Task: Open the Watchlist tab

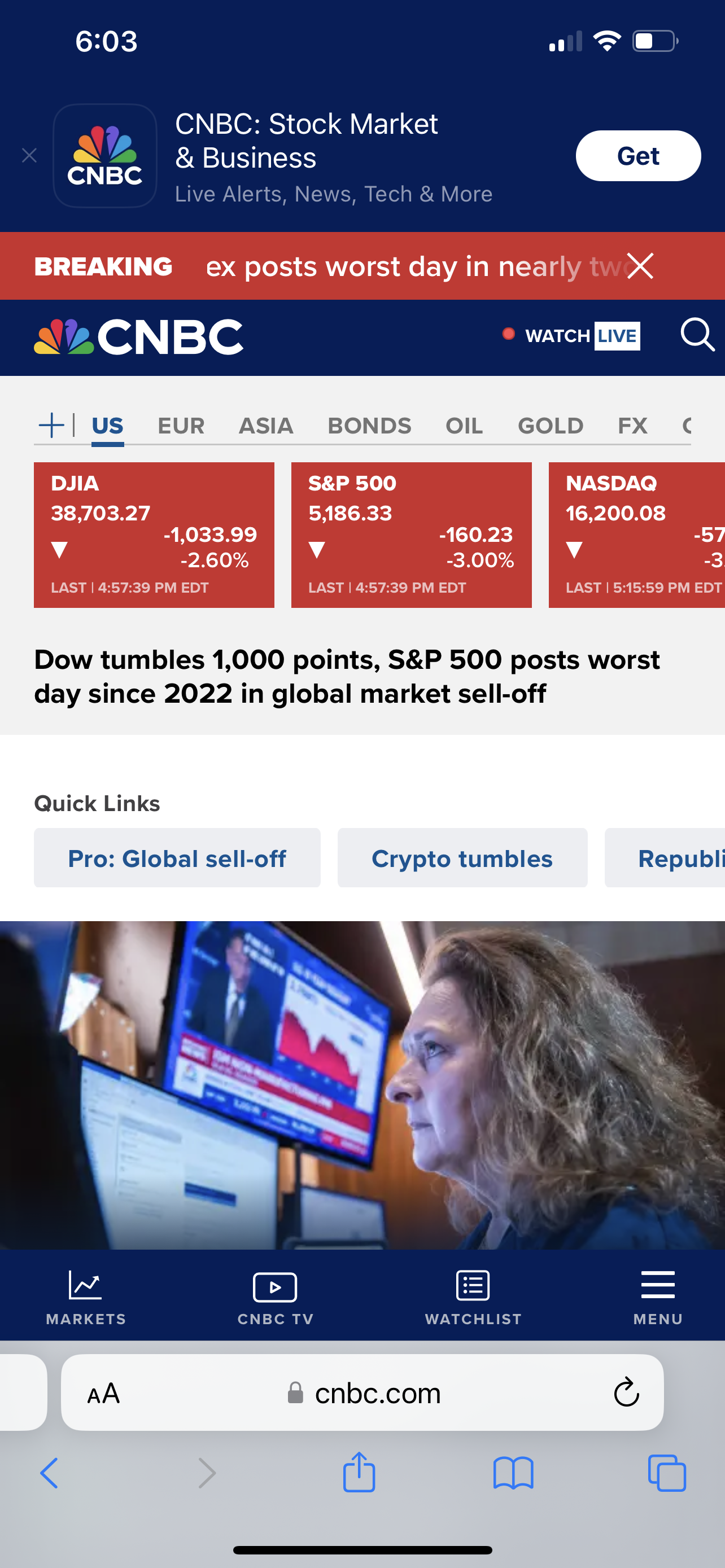Action: [473, 1297]
